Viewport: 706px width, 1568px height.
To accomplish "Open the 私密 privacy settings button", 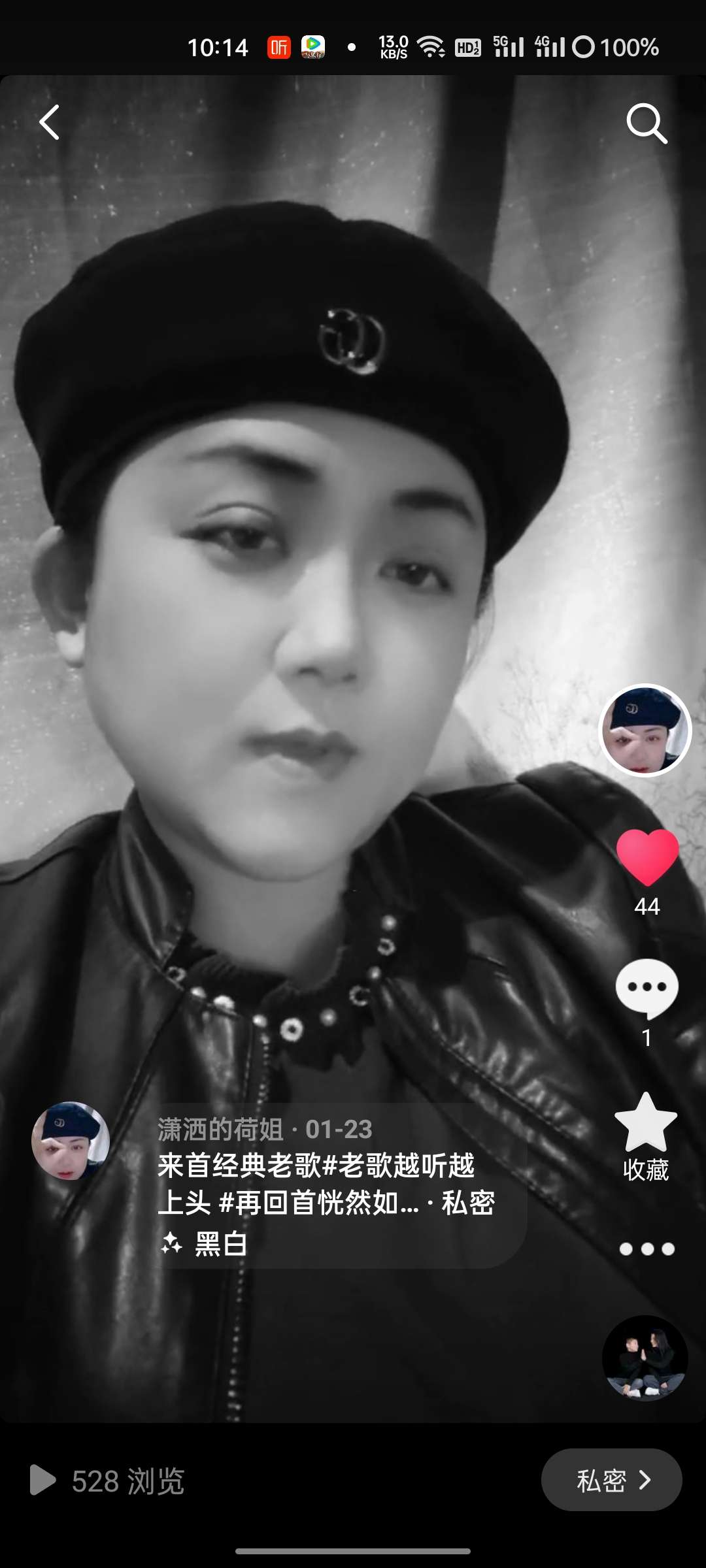I will tap(611, 1480).
